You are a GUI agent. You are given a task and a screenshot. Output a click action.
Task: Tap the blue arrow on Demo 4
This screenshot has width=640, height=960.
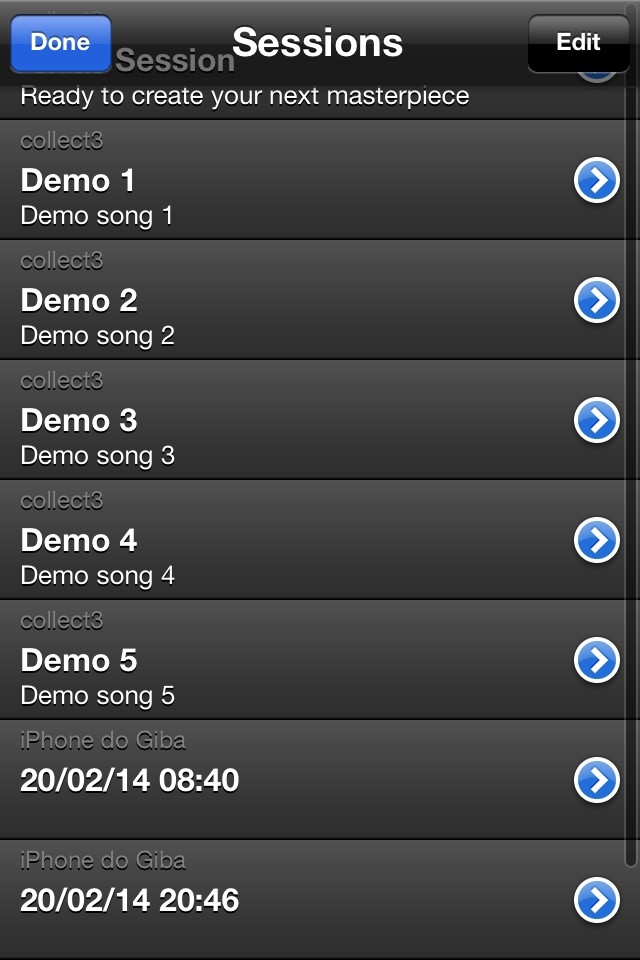click(x=597, y=541)
